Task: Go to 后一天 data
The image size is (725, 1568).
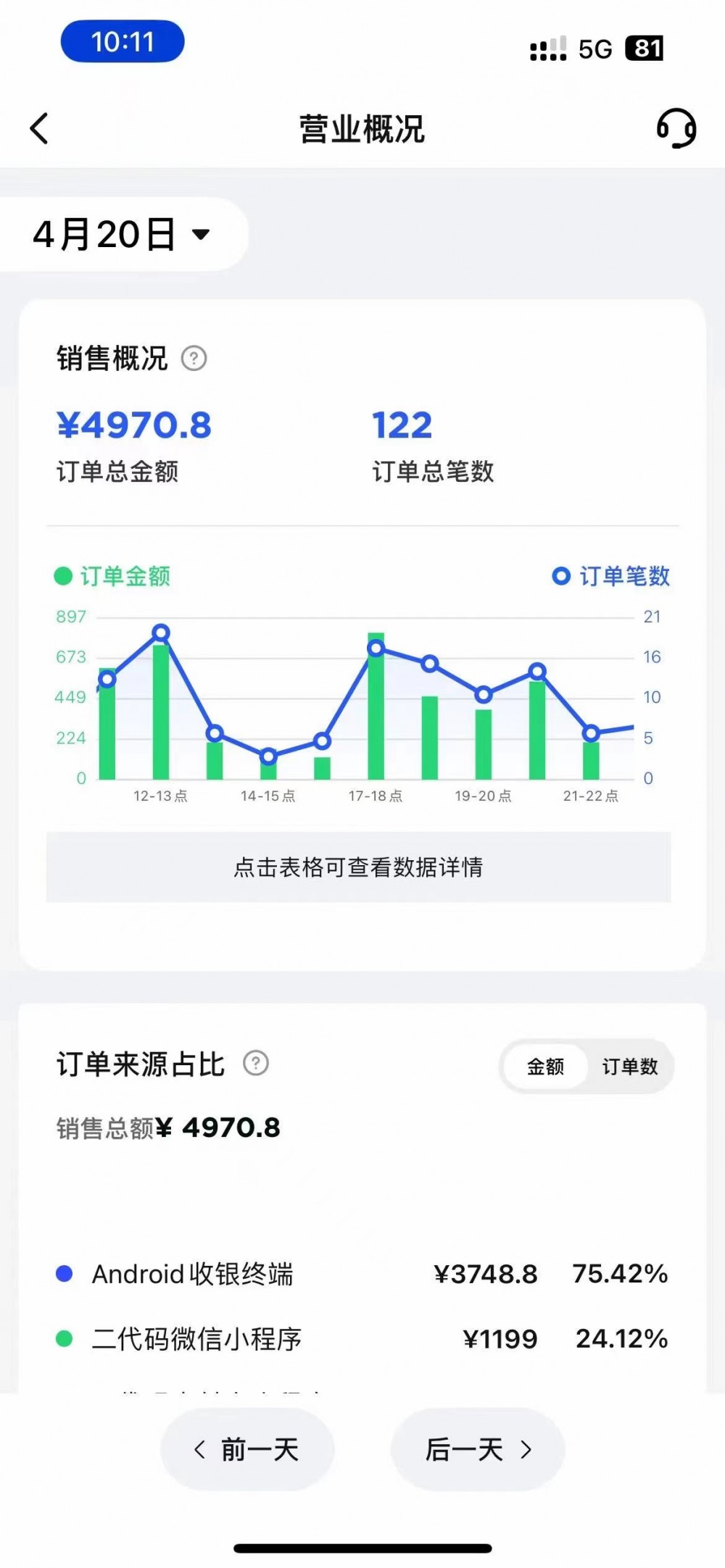Action: 478,1449
